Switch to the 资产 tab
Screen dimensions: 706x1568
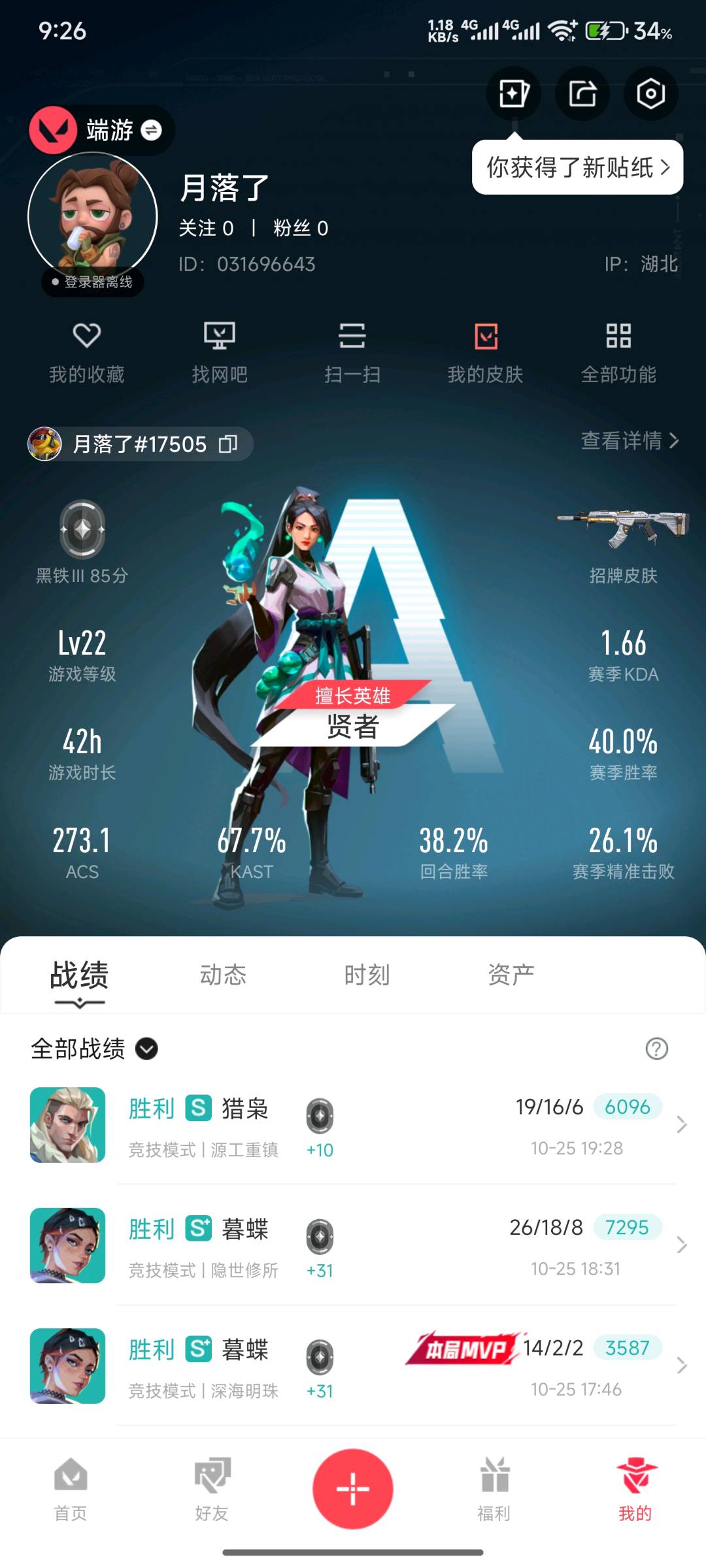(x=511, y=975)
